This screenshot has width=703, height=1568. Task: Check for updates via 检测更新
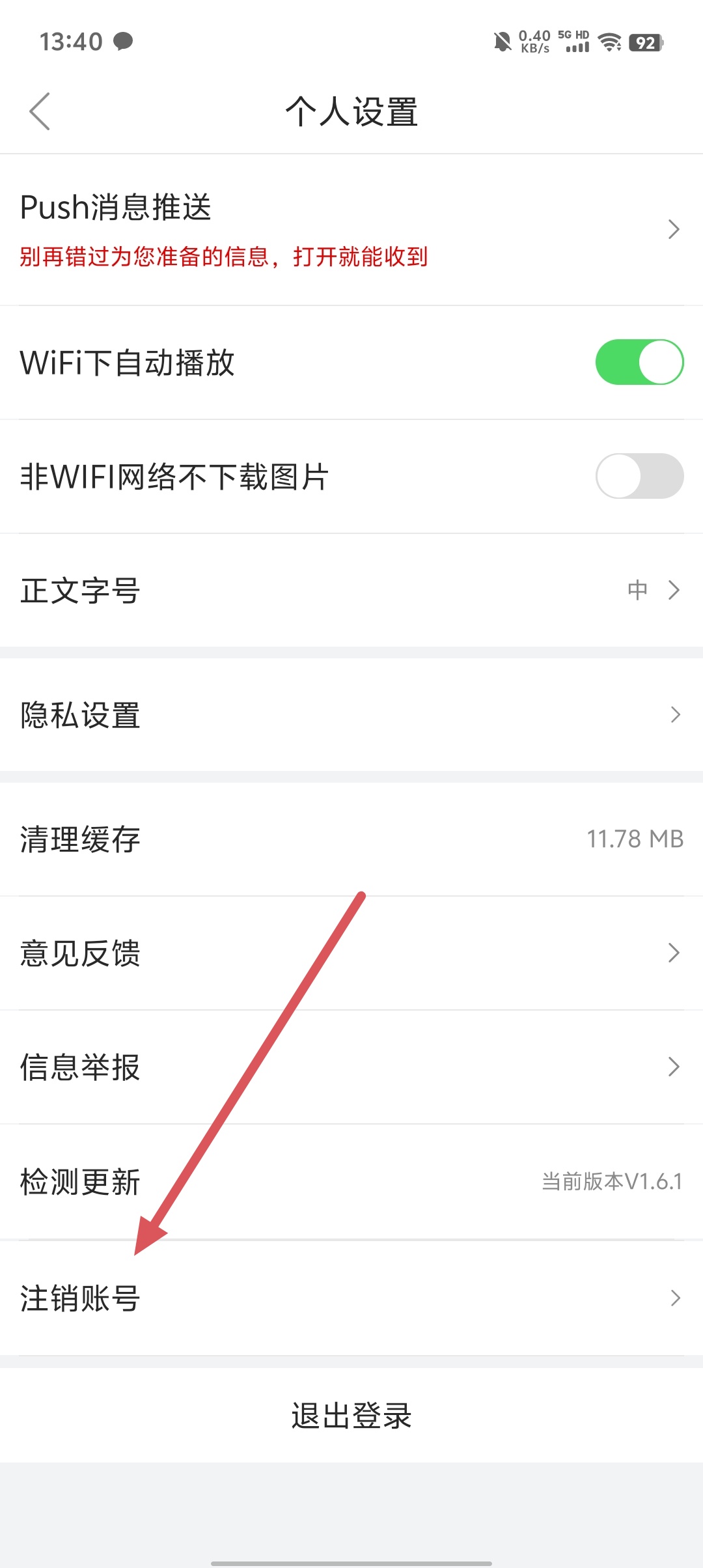(x=351, y=1181)
